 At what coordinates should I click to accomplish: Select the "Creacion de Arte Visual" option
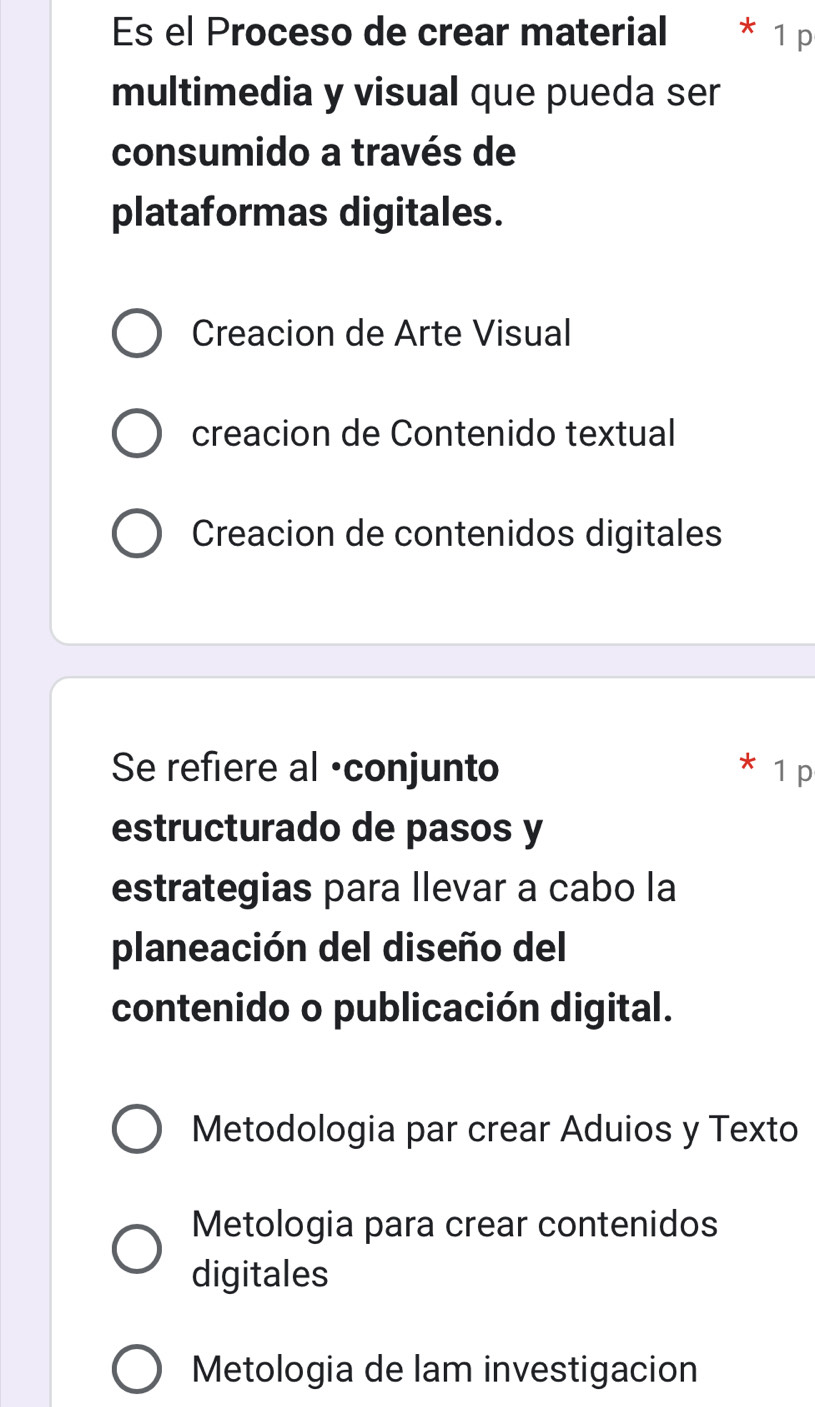point(136,334)
